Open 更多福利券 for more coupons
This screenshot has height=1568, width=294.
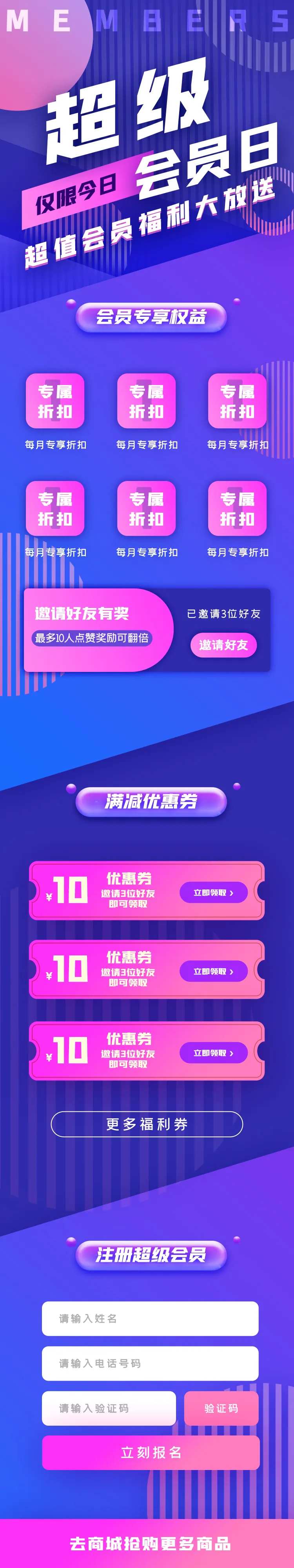pyautogui.click(x=147, y=1123)
